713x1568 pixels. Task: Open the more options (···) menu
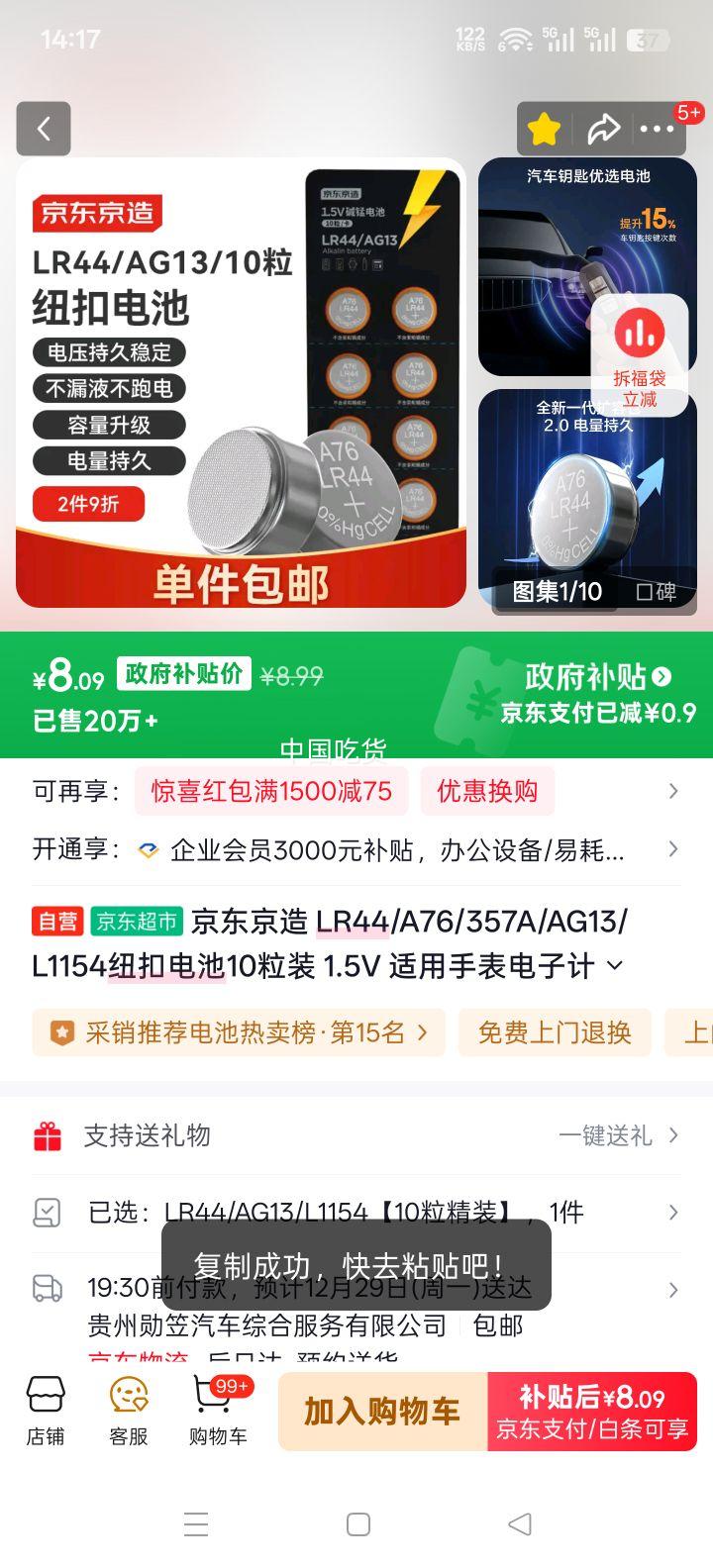(x=659, y=129)
